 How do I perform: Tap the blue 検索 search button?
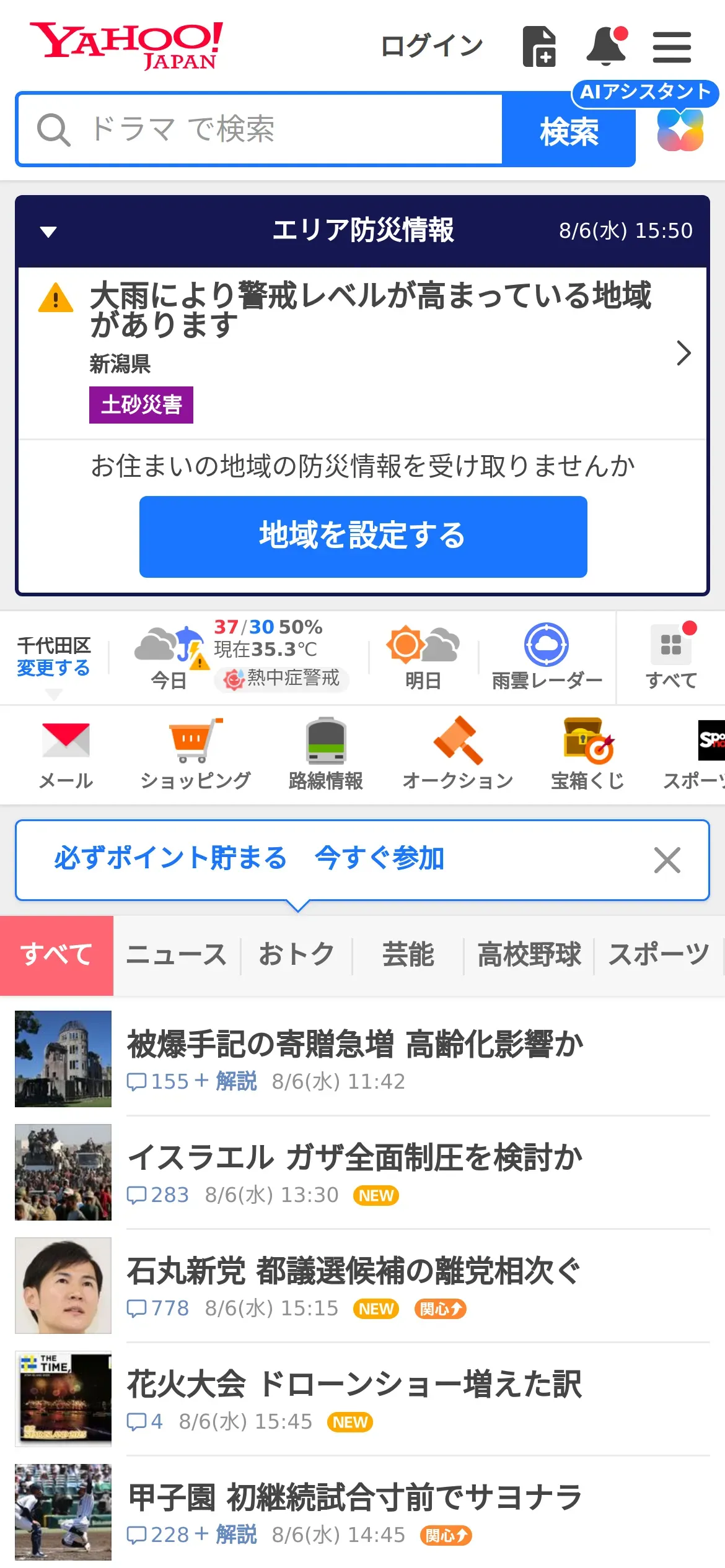pyautogui.click(x=568, y=131)
